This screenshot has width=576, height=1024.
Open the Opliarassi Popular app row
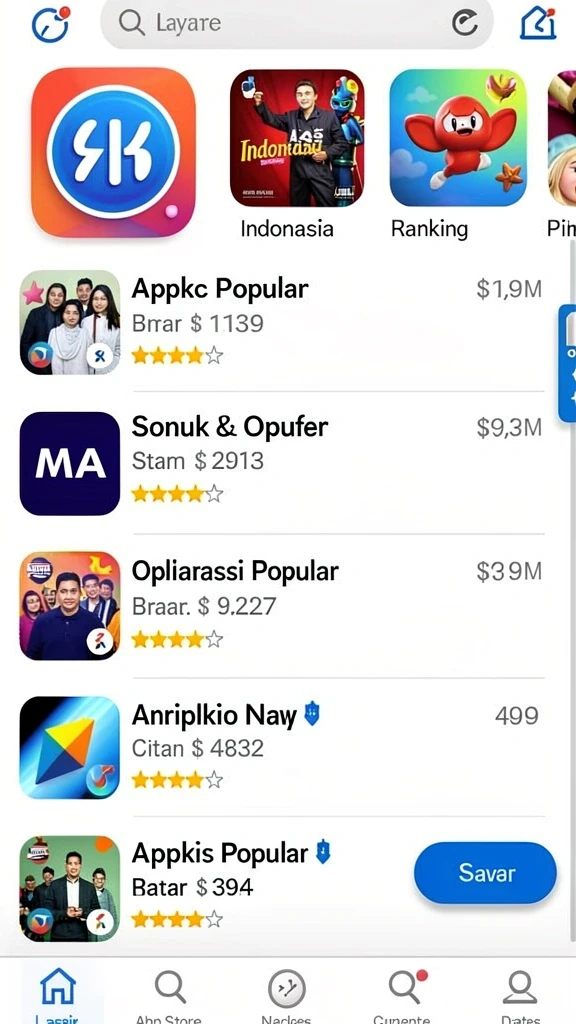point(281,606)
